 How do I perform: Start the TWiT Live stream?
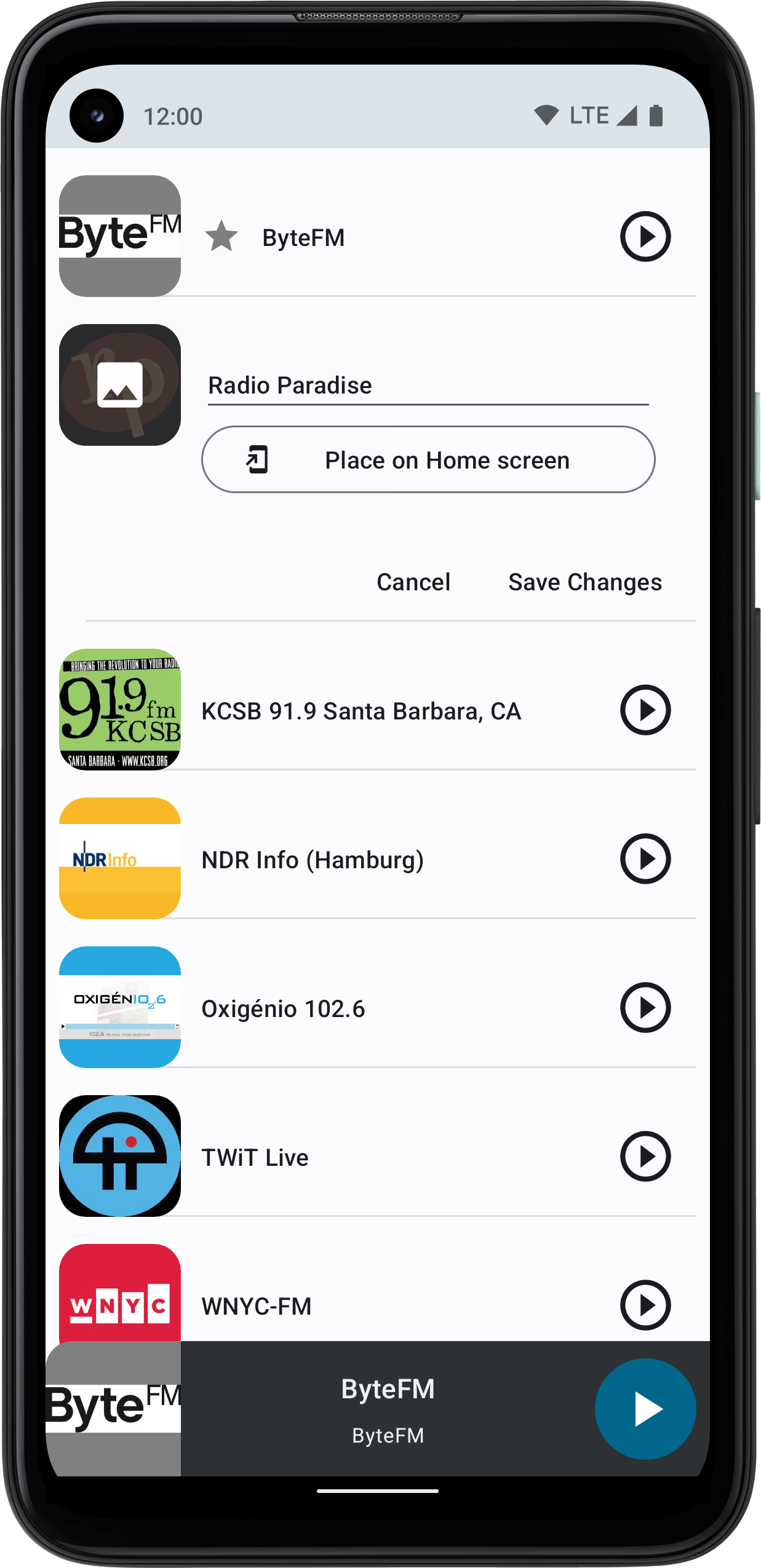(645, 1157)
